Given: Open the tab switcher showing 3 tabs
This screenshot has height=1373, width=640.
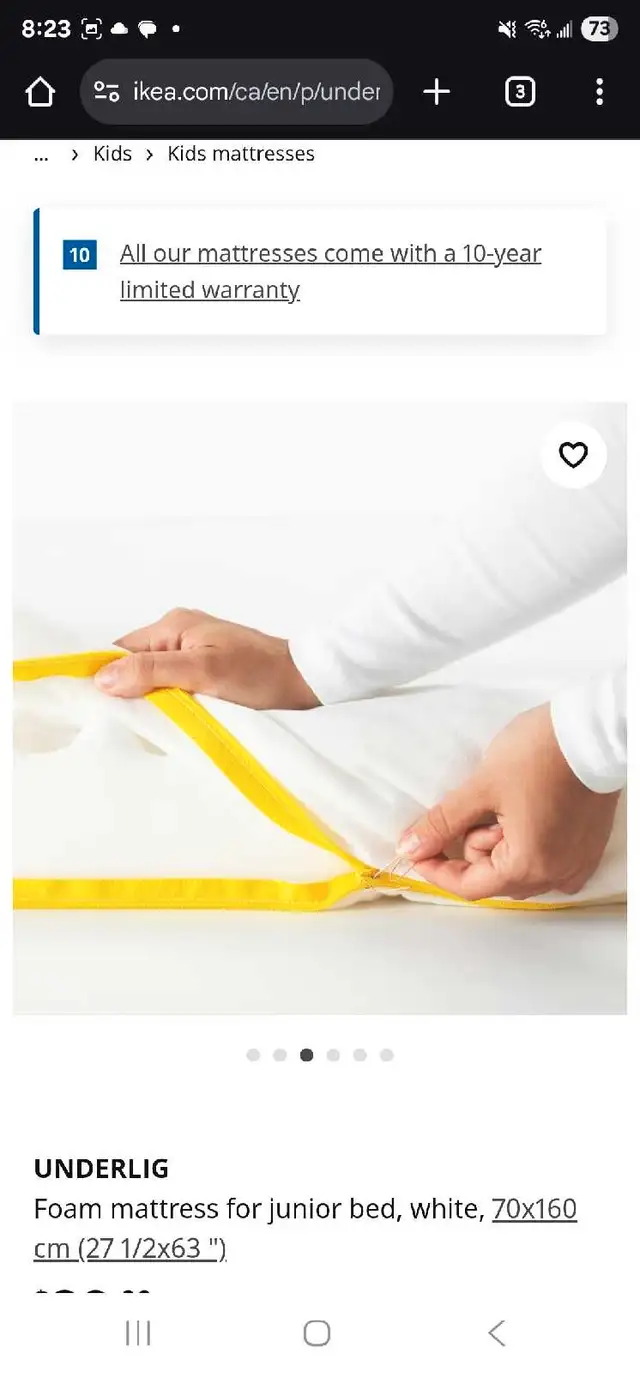Looking at the screenshot, I should 519,93.
